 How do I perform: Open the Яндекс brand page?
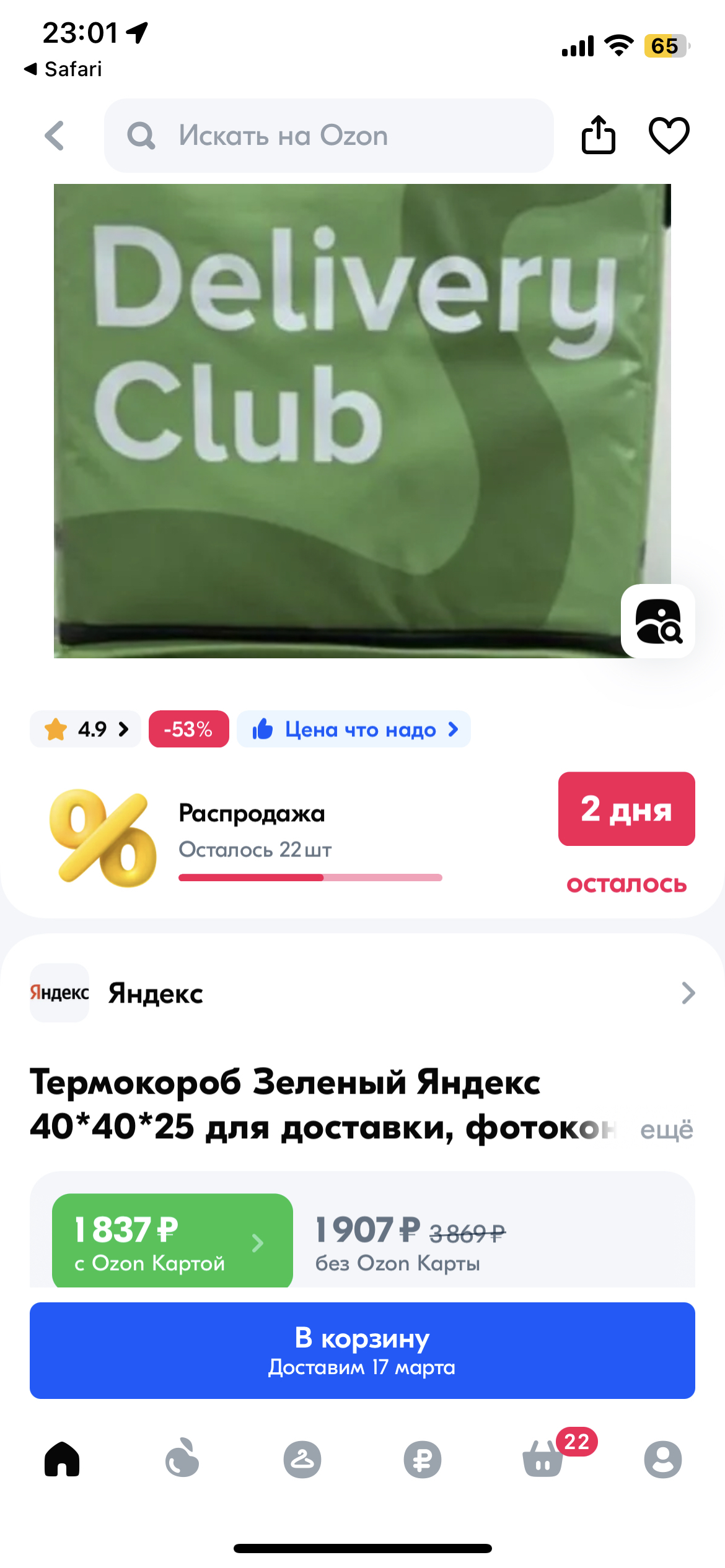pos(362,993)
